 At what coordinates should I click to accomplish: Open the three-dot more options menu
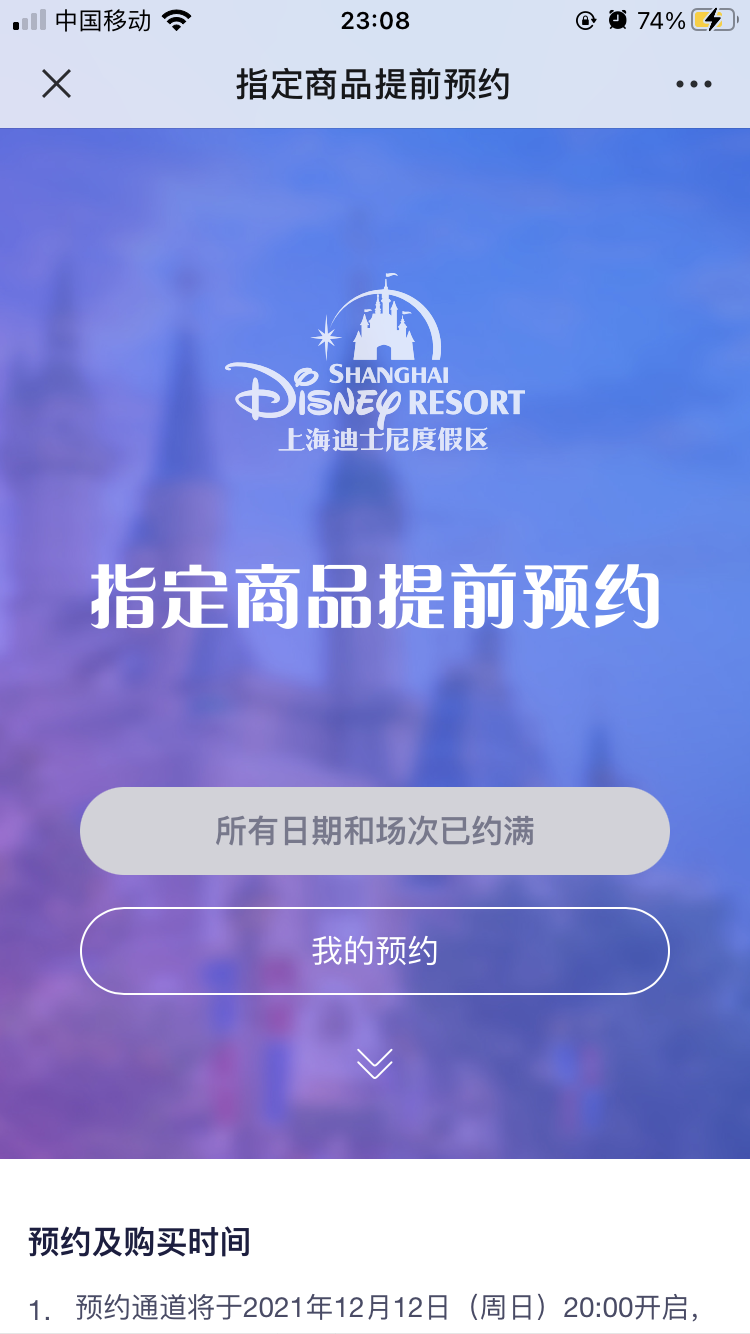[x=694, y=85]
